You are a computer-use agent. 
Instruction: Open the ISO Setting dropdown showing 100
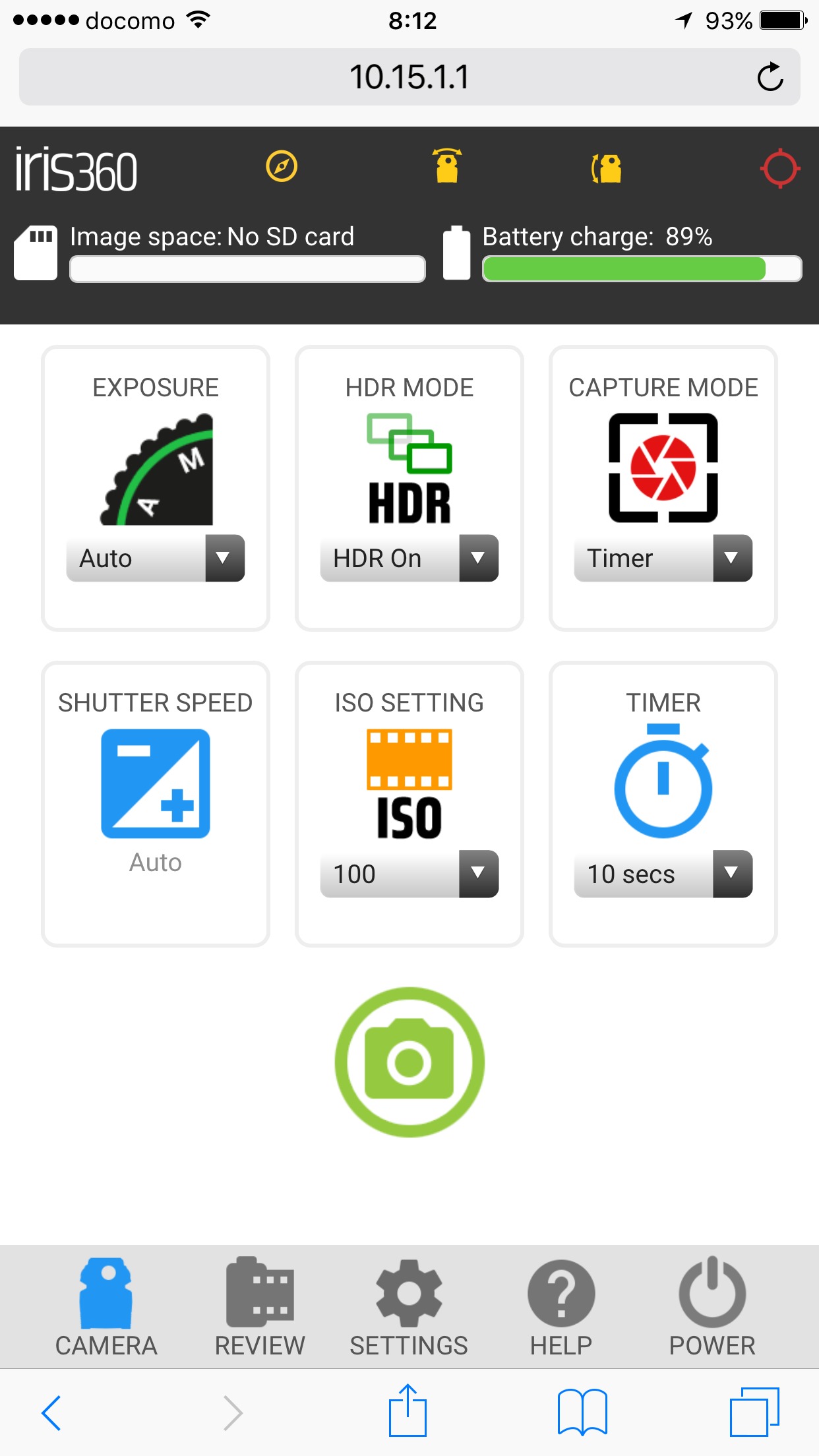[x=409, y=874]
